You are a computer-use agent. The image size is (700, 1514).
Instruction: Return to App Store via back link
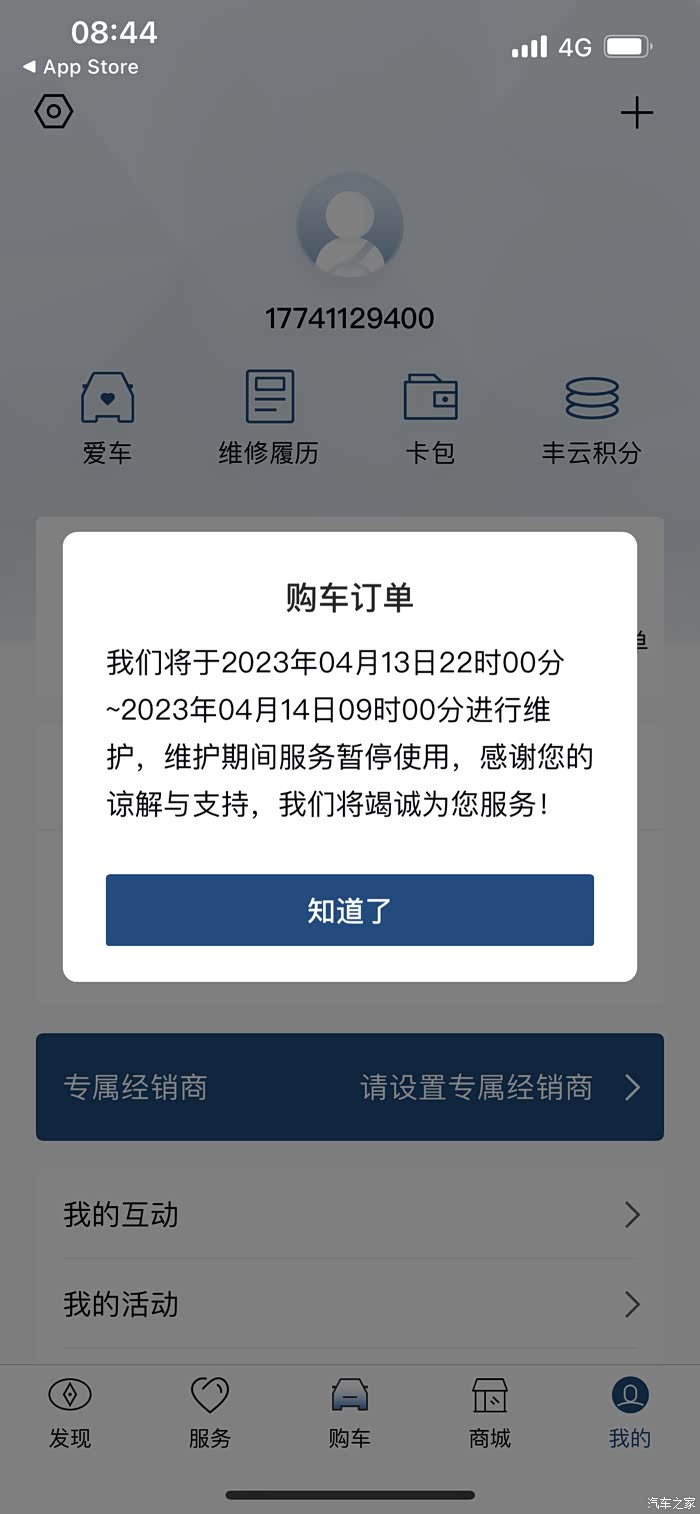point(81,67)
